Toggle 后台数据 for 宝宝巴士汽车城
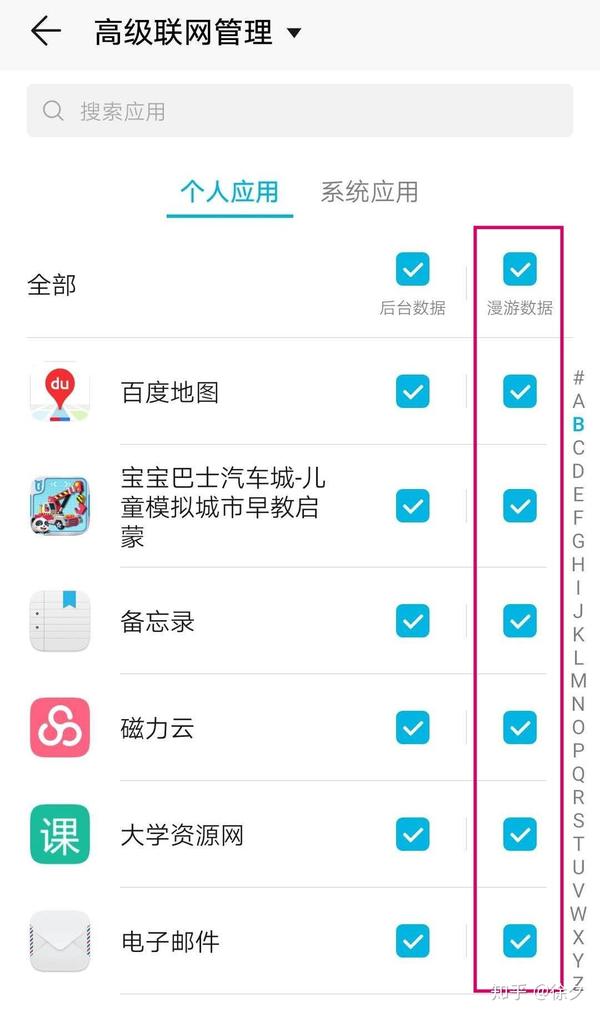Screen dimensions: 600x1017 [x=413, y=506]
